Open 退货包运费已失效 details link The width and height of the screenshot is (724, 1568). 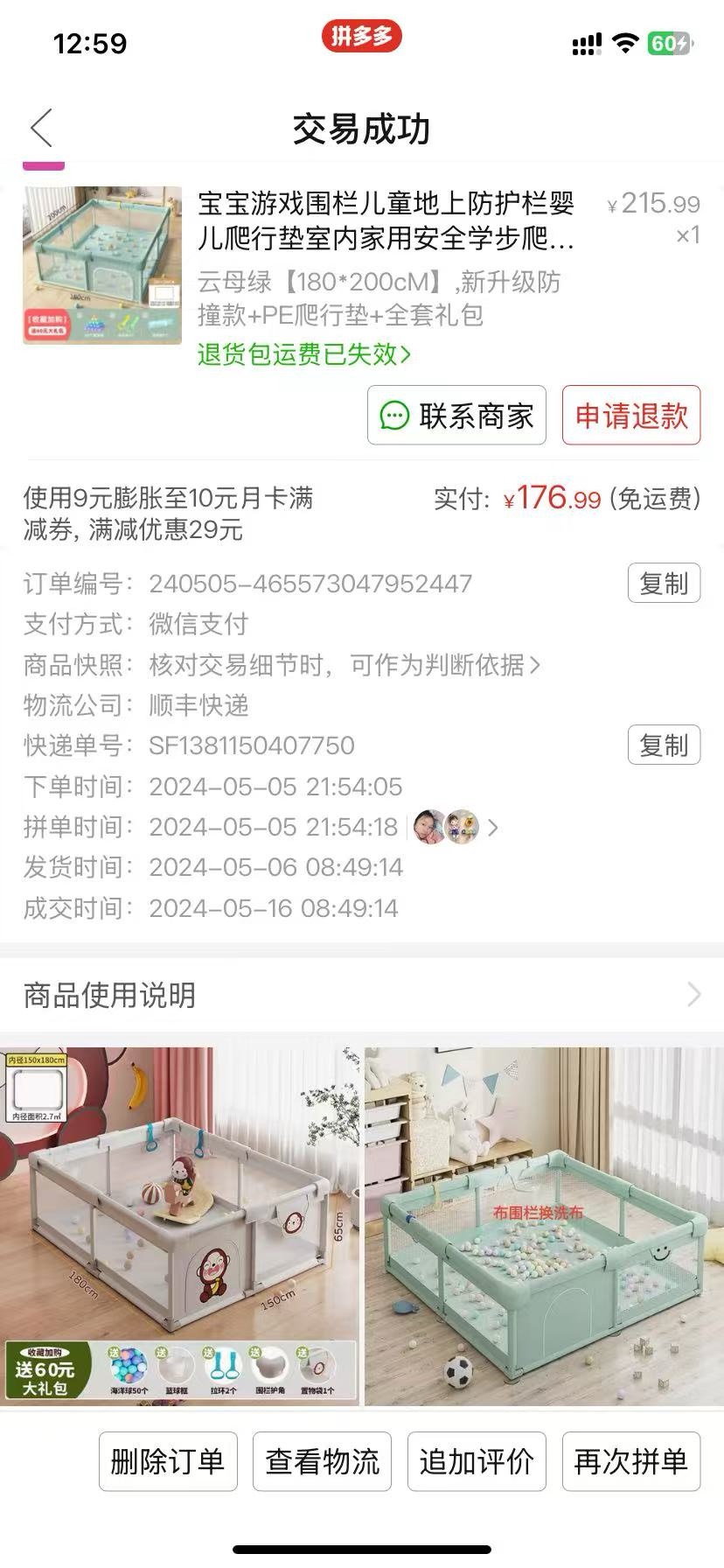tap(303, 354)
